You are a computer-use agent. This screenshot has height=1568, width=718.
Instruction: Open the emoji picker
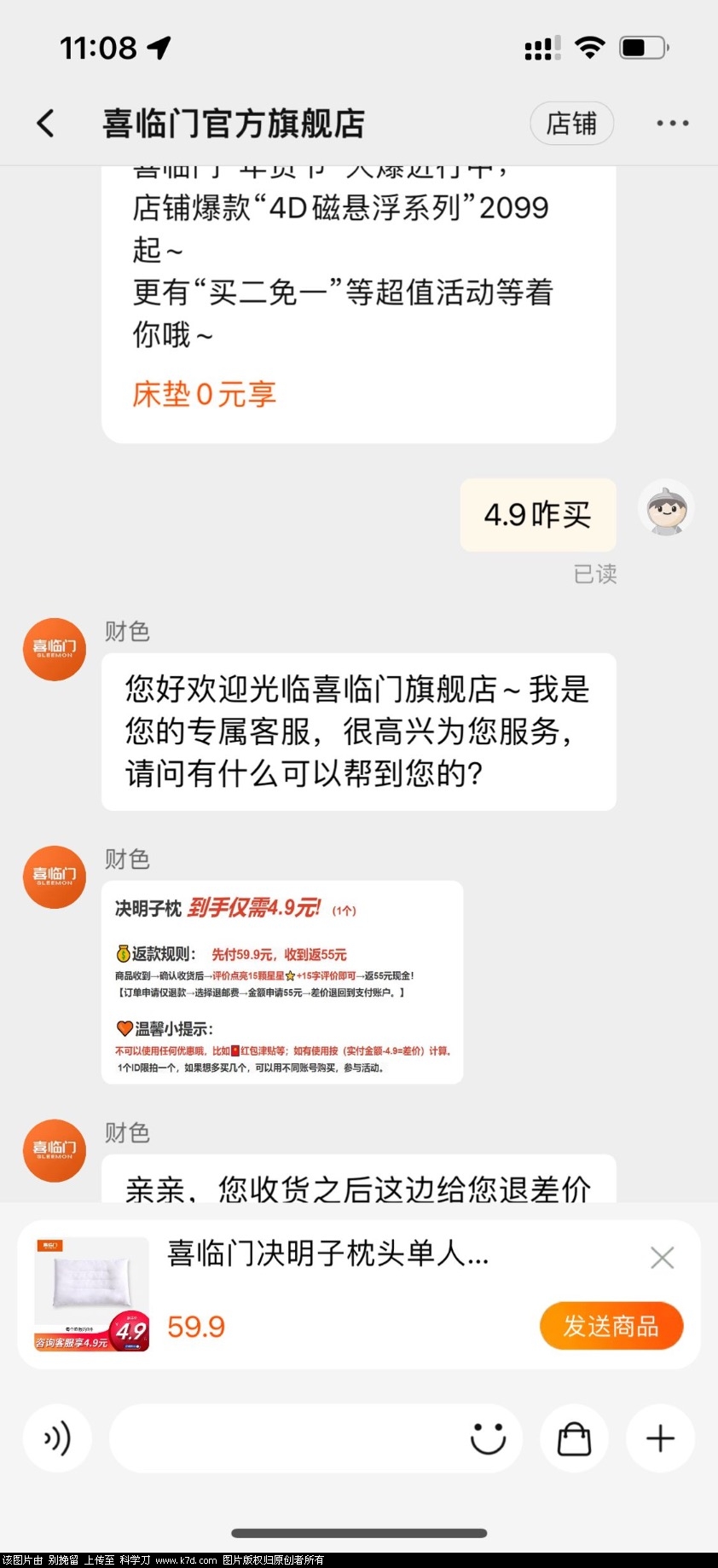488,1439
